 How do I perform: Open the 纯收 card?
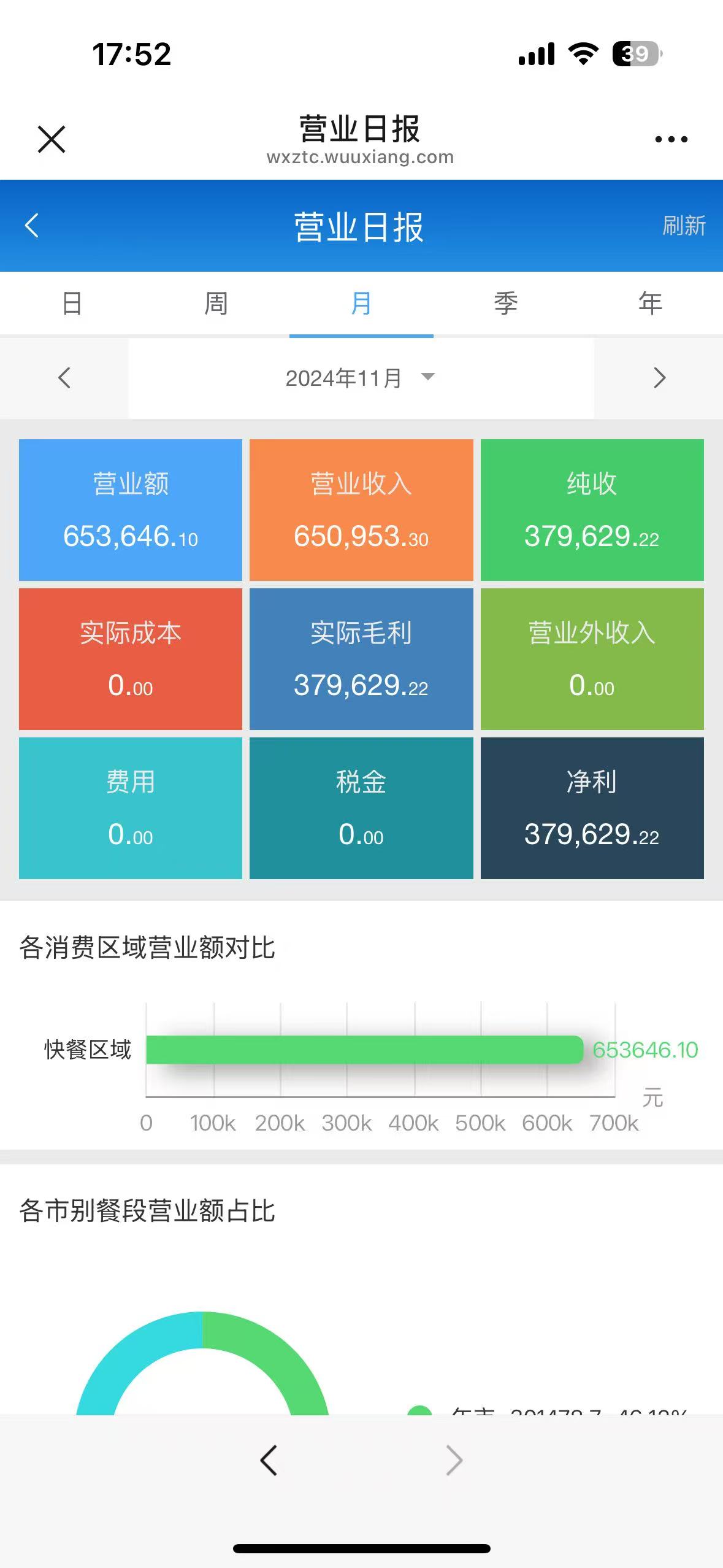(x=592, y=510)
